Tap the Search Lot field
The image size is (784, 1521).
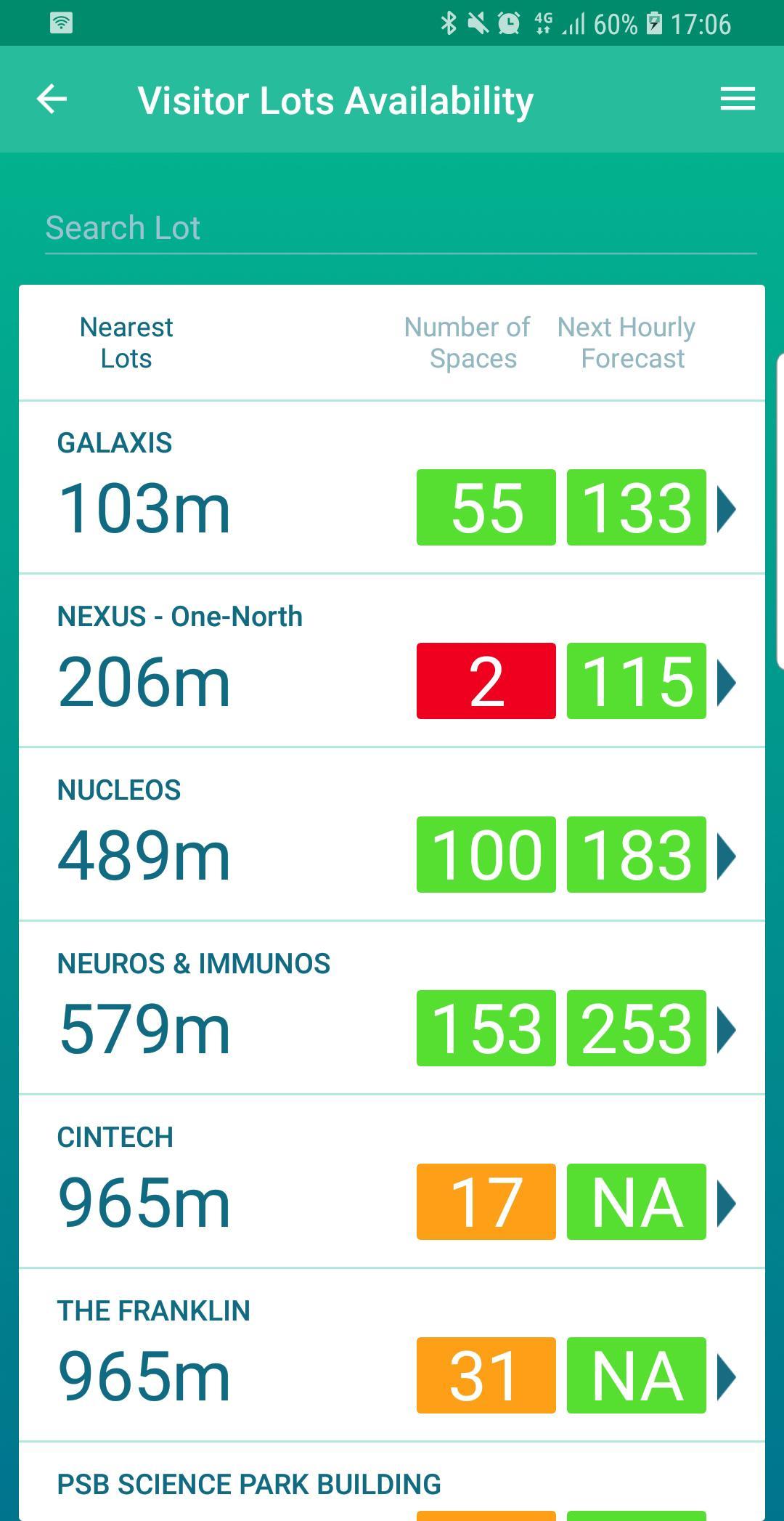pyautogui.click(x=399, y=228)
